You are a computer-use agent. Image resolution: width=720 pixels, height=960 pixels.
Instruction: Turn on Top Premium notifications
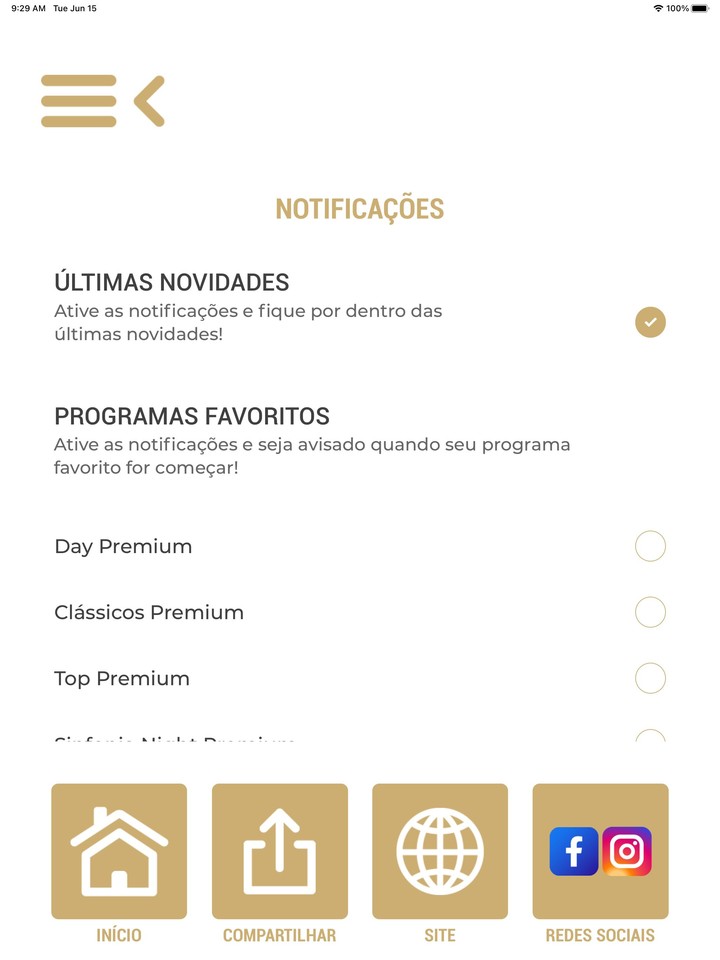(651, 678)
